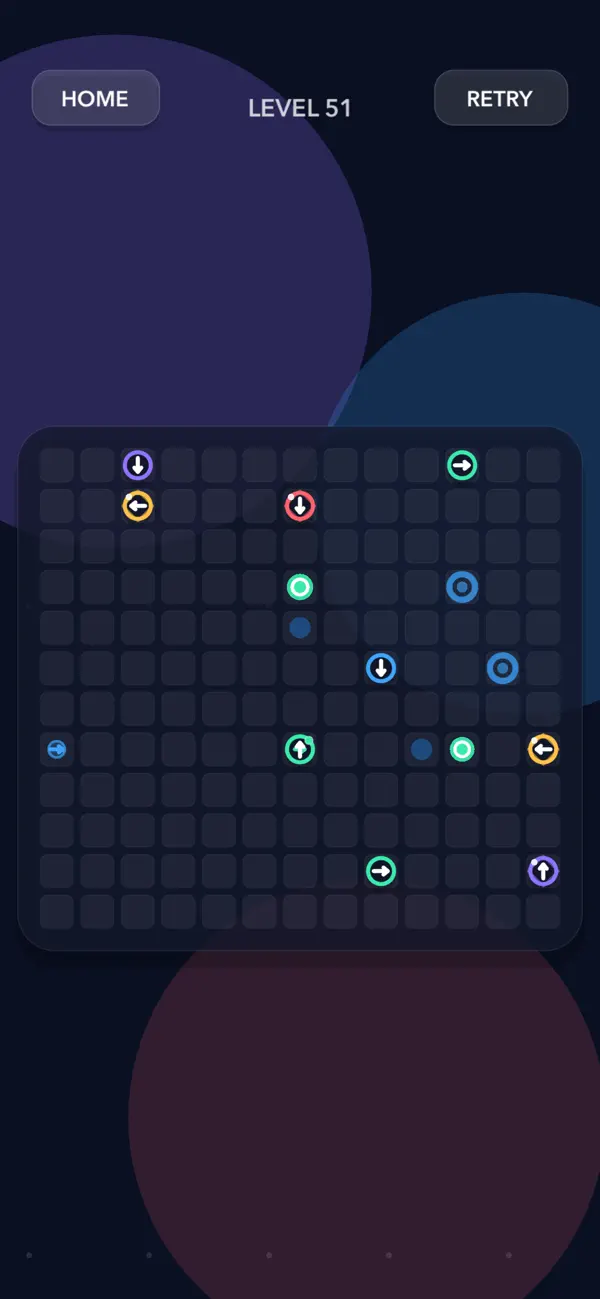Activate the purple down-arrow piece
This screenshot has width=600, height=1299.
[137, 465]
